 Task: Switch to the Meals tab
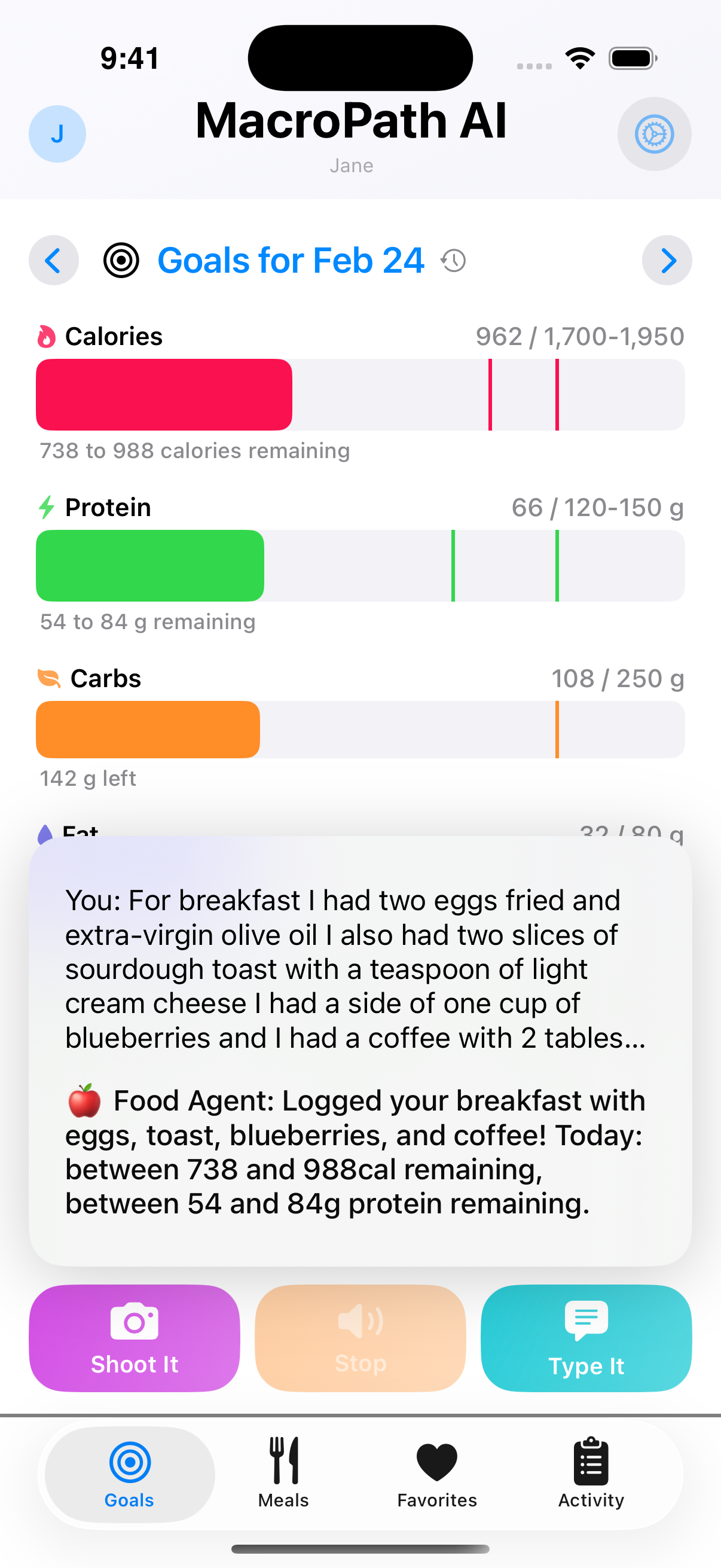(x=283, y=1474)
